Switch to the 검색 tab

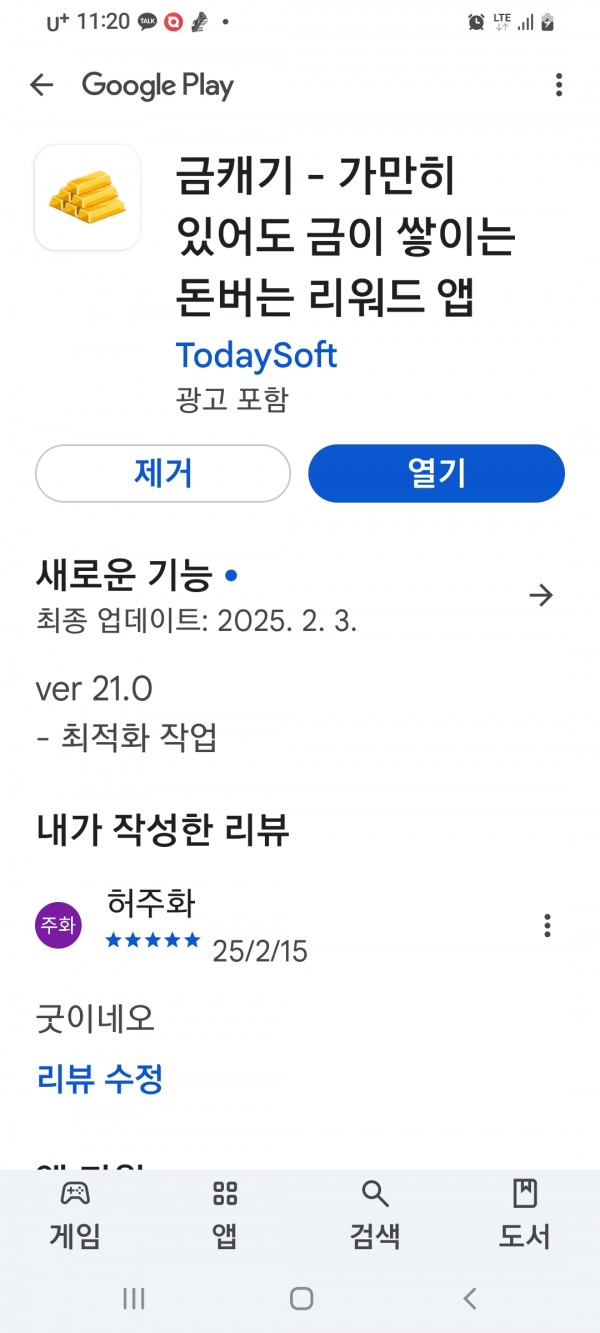(x=375, y=1214)
